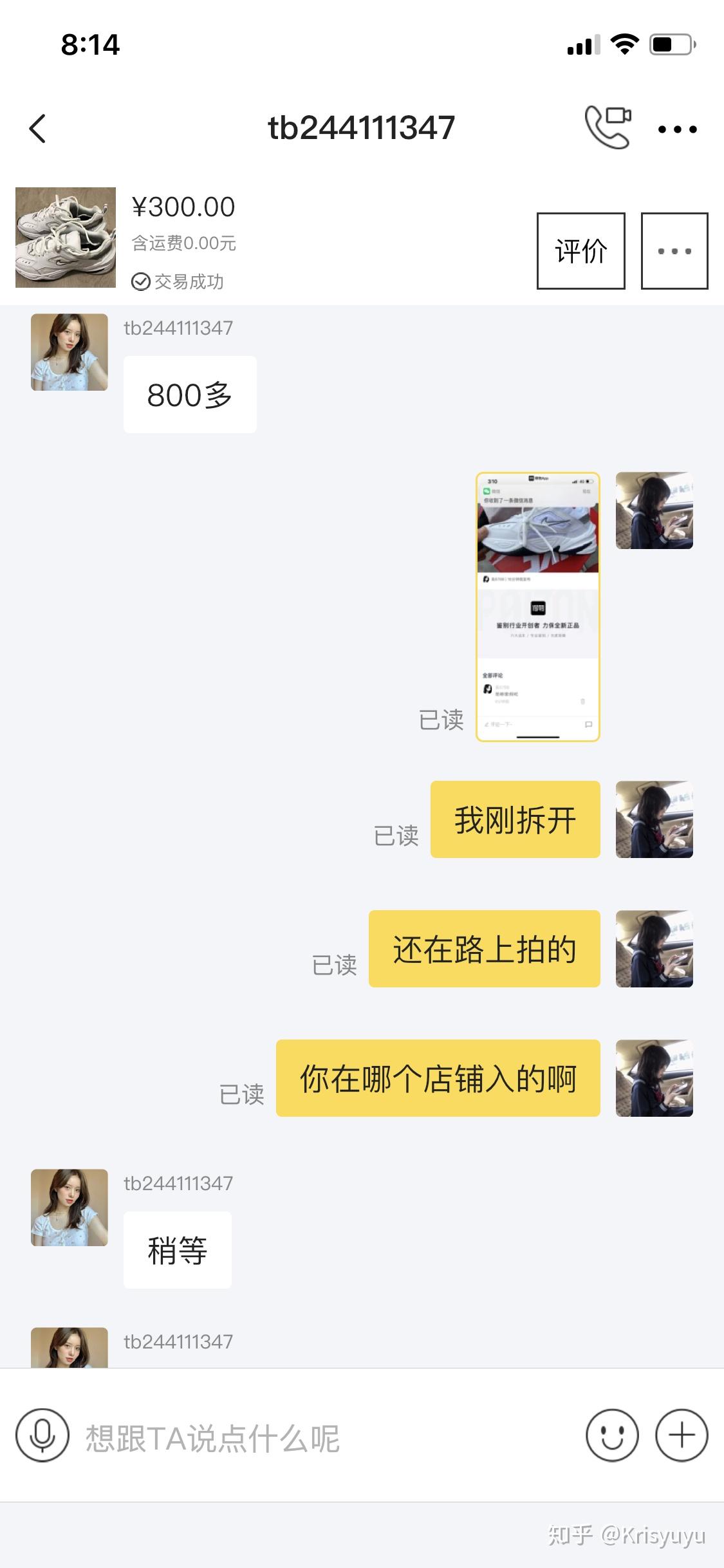Go back from the chat
Image resolution: width=724 pixels, height=1568 pixels.
coord(38,128)
